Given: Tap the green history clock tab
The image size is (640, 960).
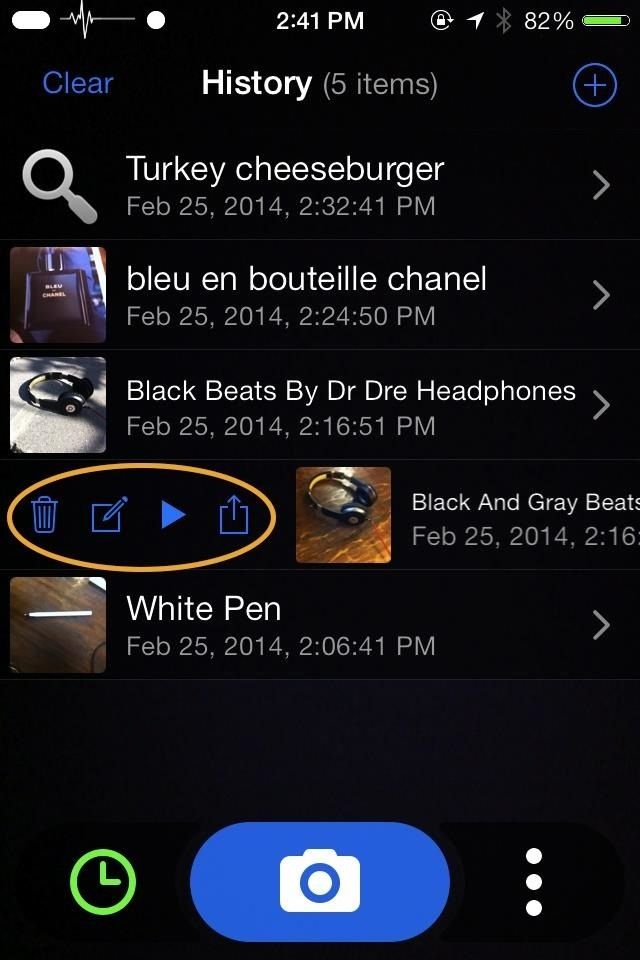Looking at the screenshot, I should click(102, 883).
